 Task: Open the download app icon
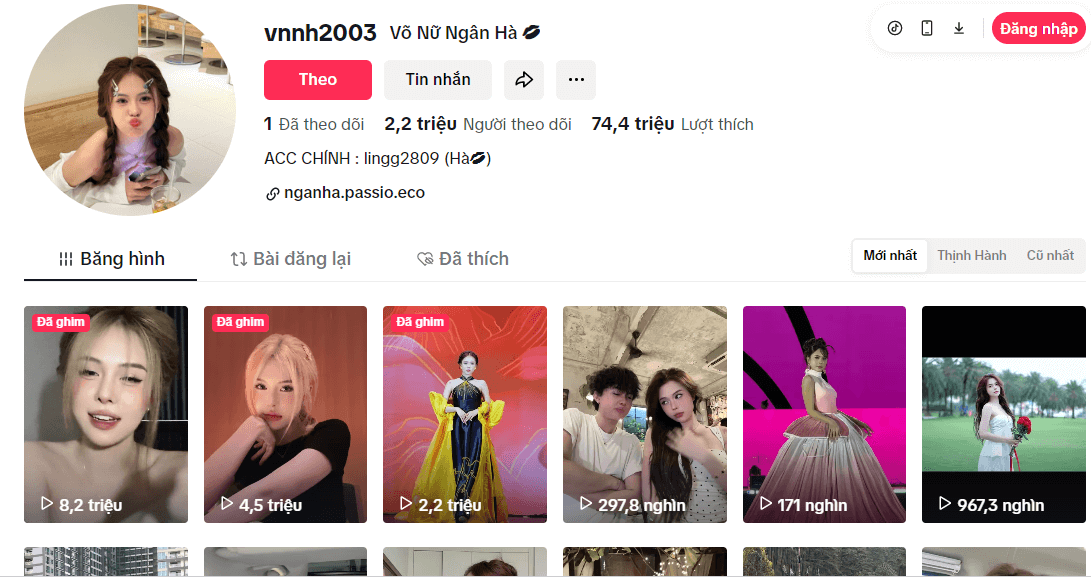(x=959, y=29)
